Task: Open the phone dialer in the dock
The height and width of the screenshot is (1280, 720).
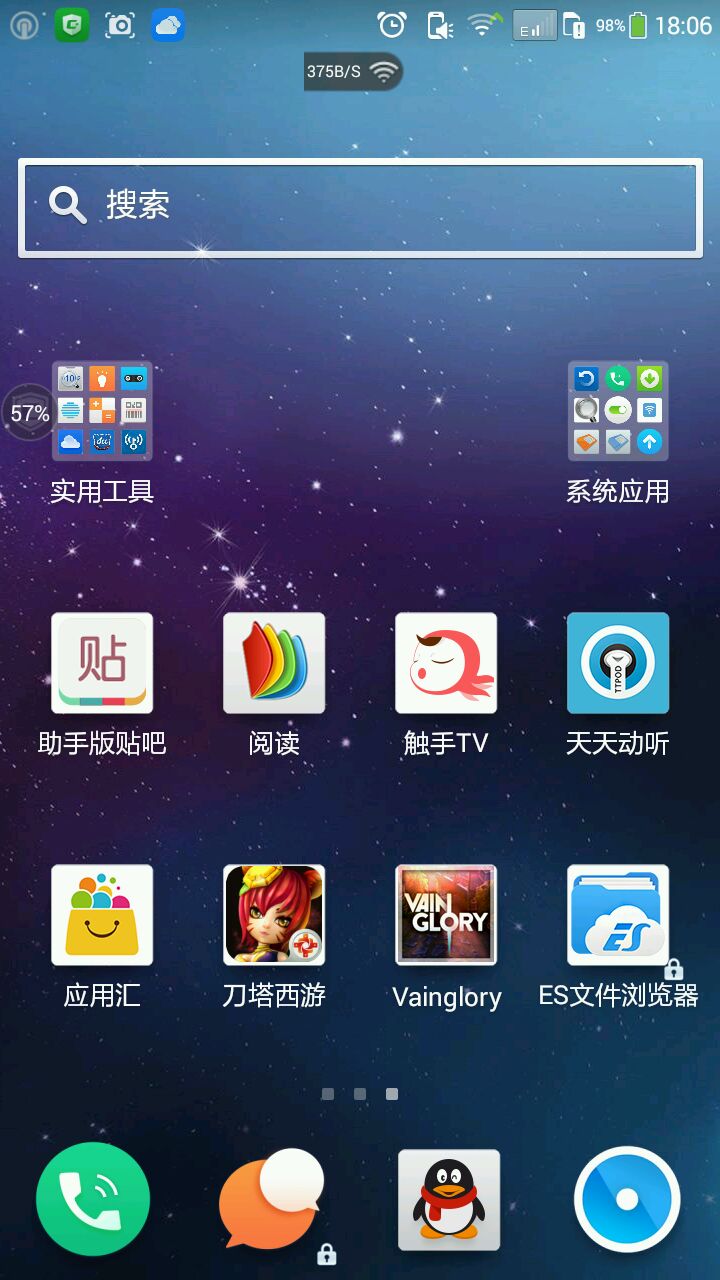Action: coord(93,1199)
